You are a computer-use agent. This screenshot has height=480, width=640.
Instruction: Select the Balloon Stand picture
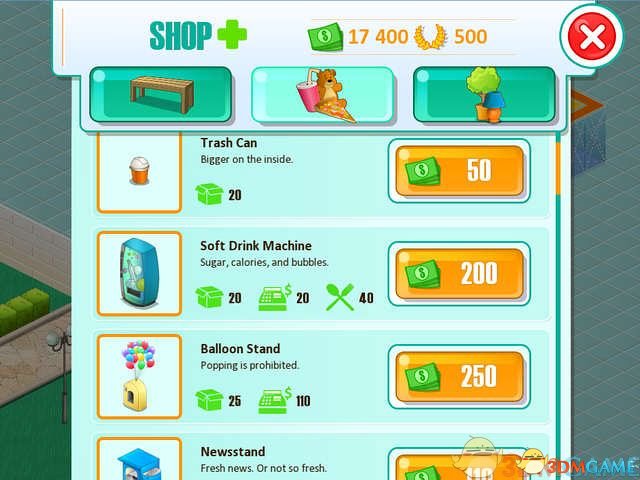pyautogui.click(x=139, y=377)
